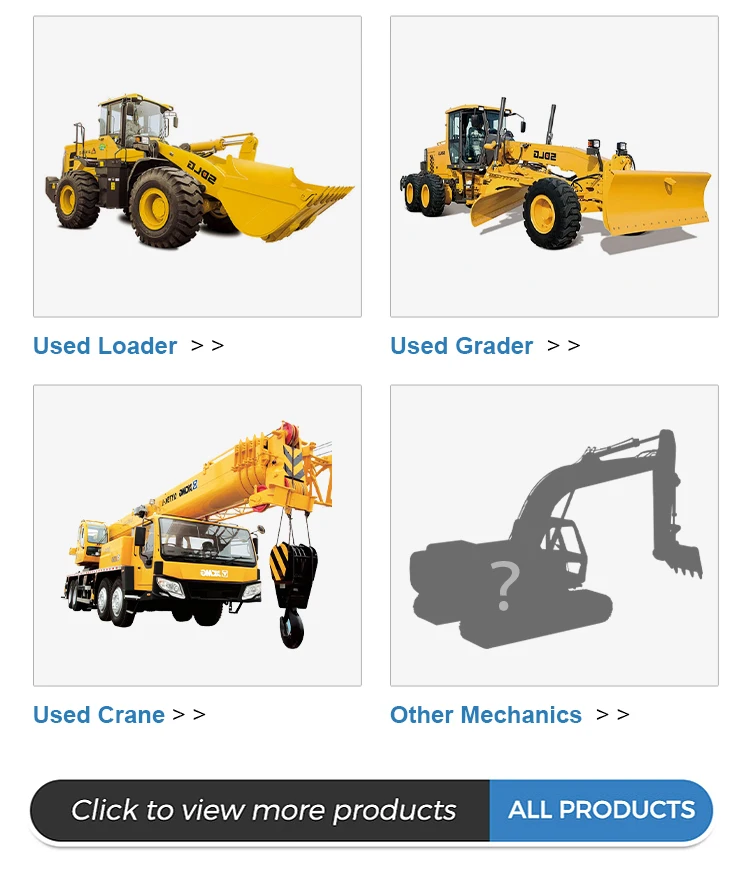The width and height of the screenshot is (750, 882).
Task: Open the Other Mechanics silhouette tile
Action: [x=554, y=536]
